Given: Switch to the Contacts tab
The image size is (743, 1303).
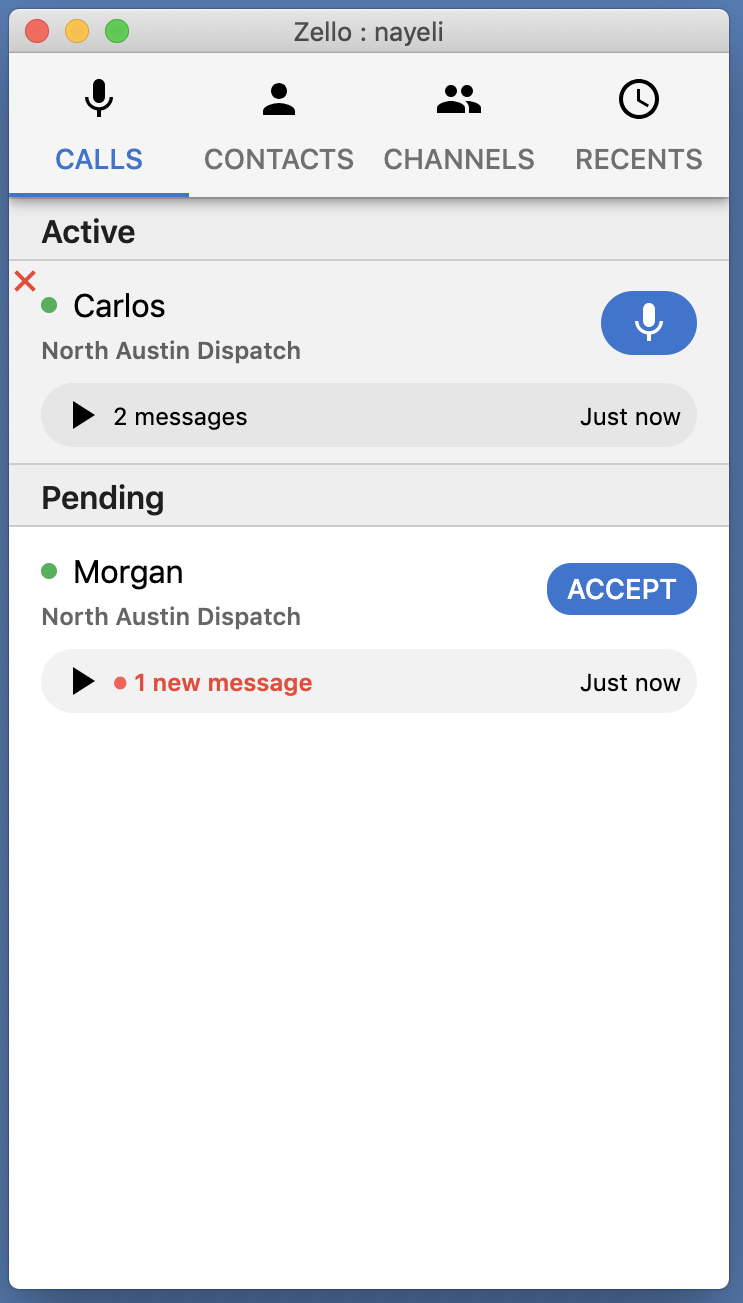Looking at the screenshot, I should tap(278, 126).
